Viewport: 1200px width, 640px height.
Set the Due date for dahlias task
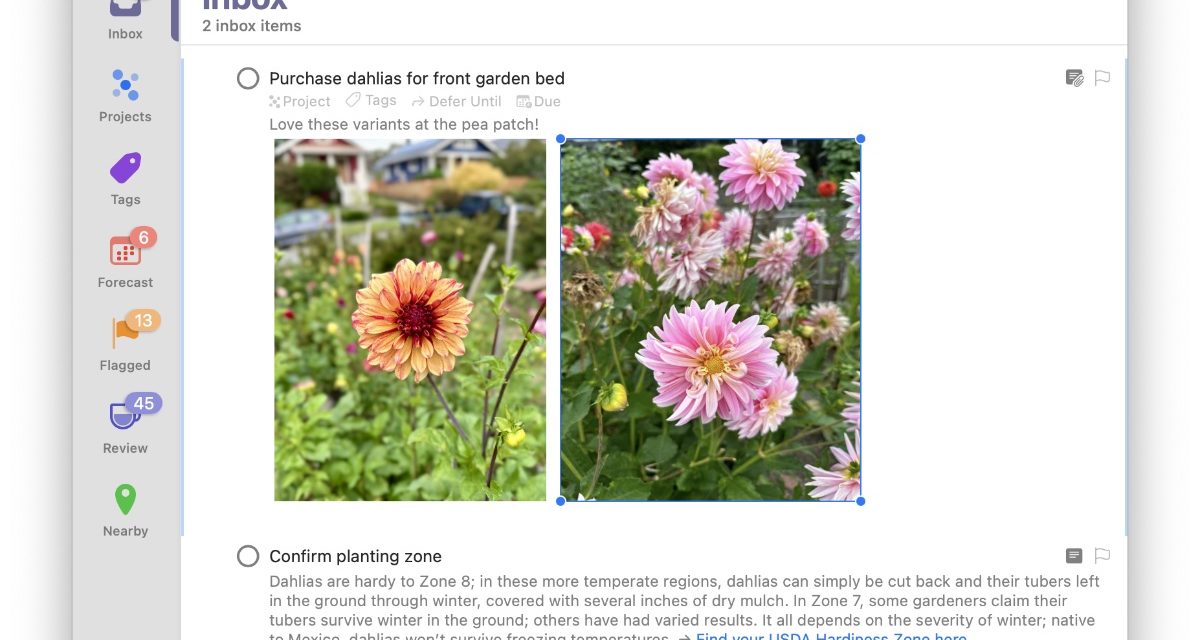click(538, 101)
